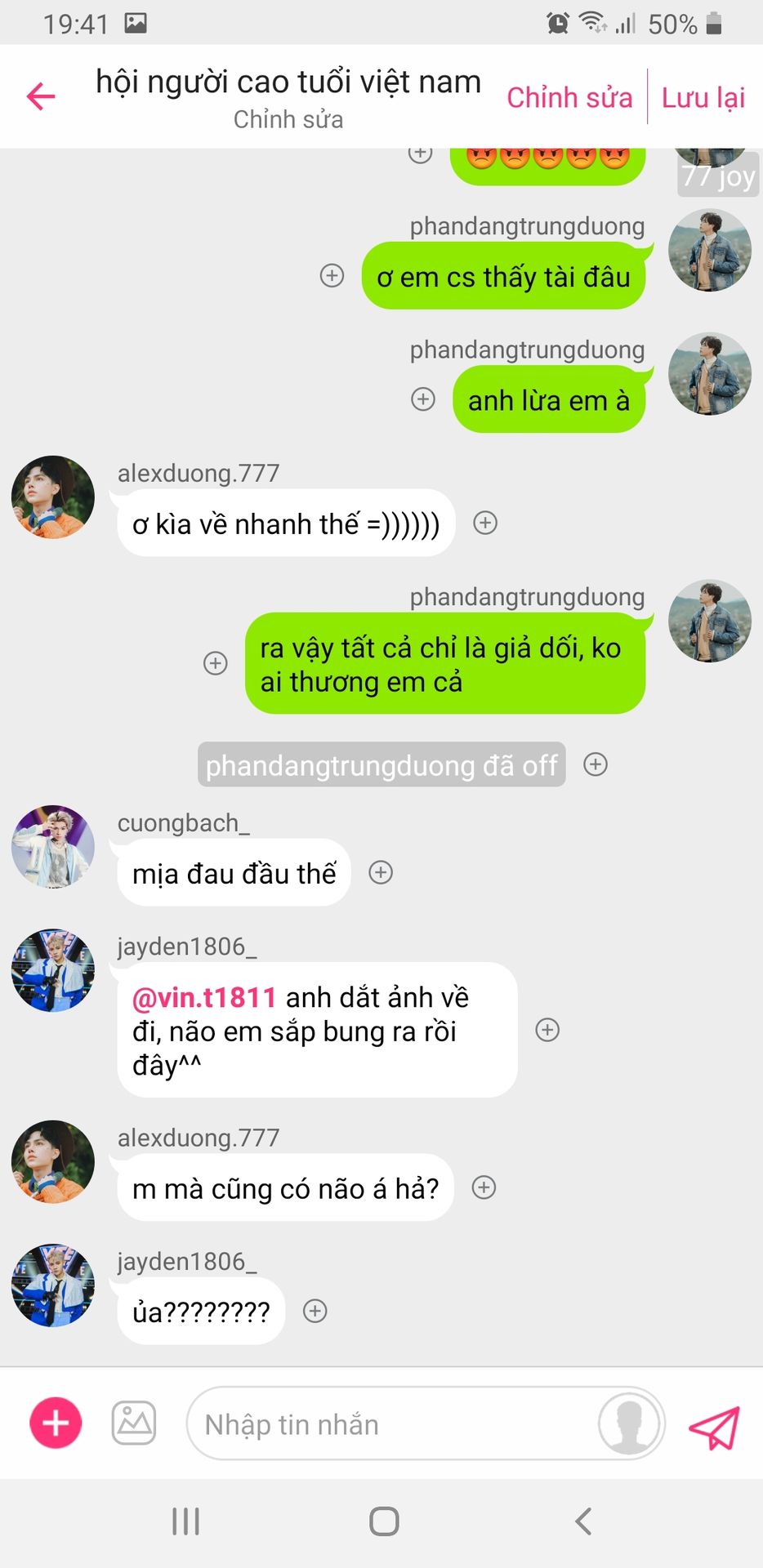763x1568 pixels.
Task: Tap the plus beside 'ơ em cs thấy tài đâu'
Action: point(332,275)
